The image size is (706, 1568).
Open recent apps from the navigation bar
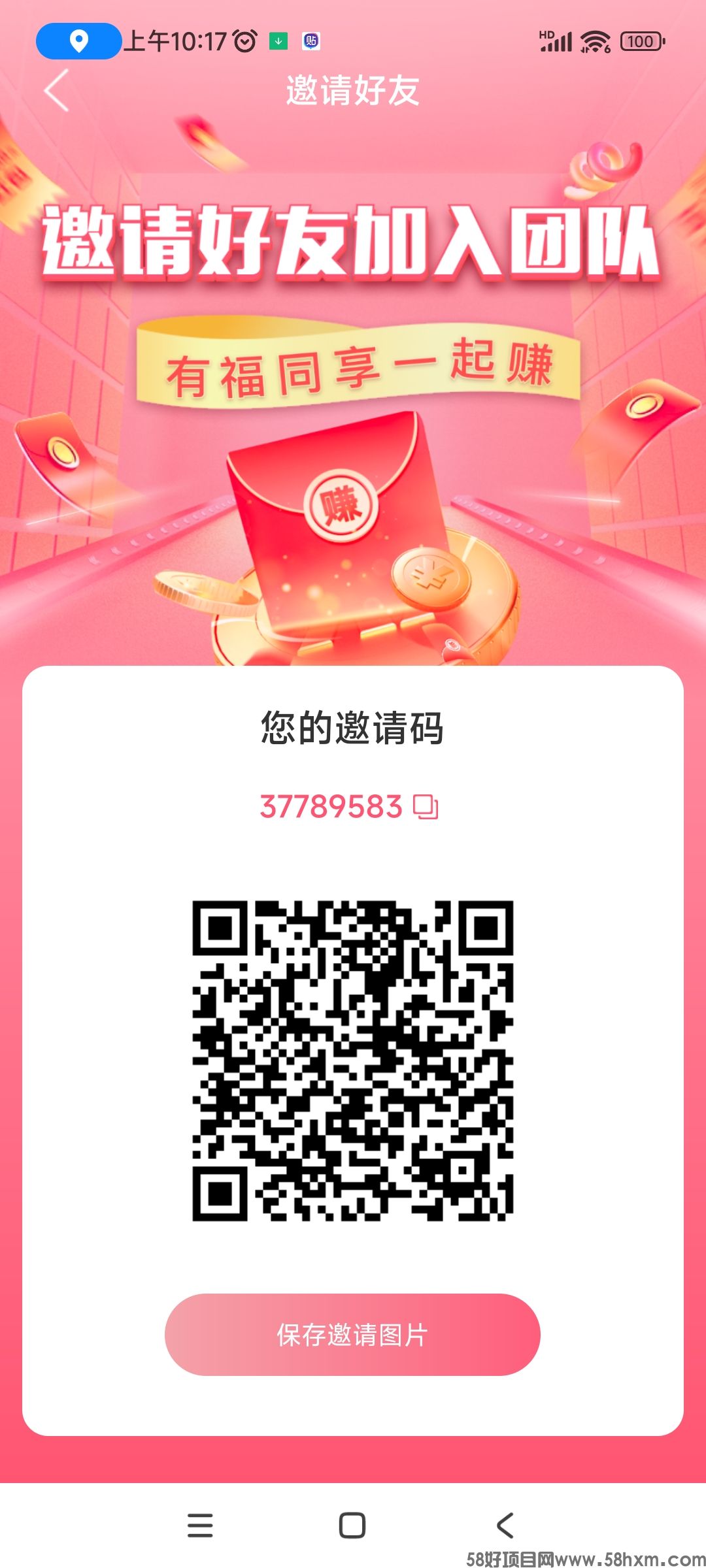[x=200, y=1525]
